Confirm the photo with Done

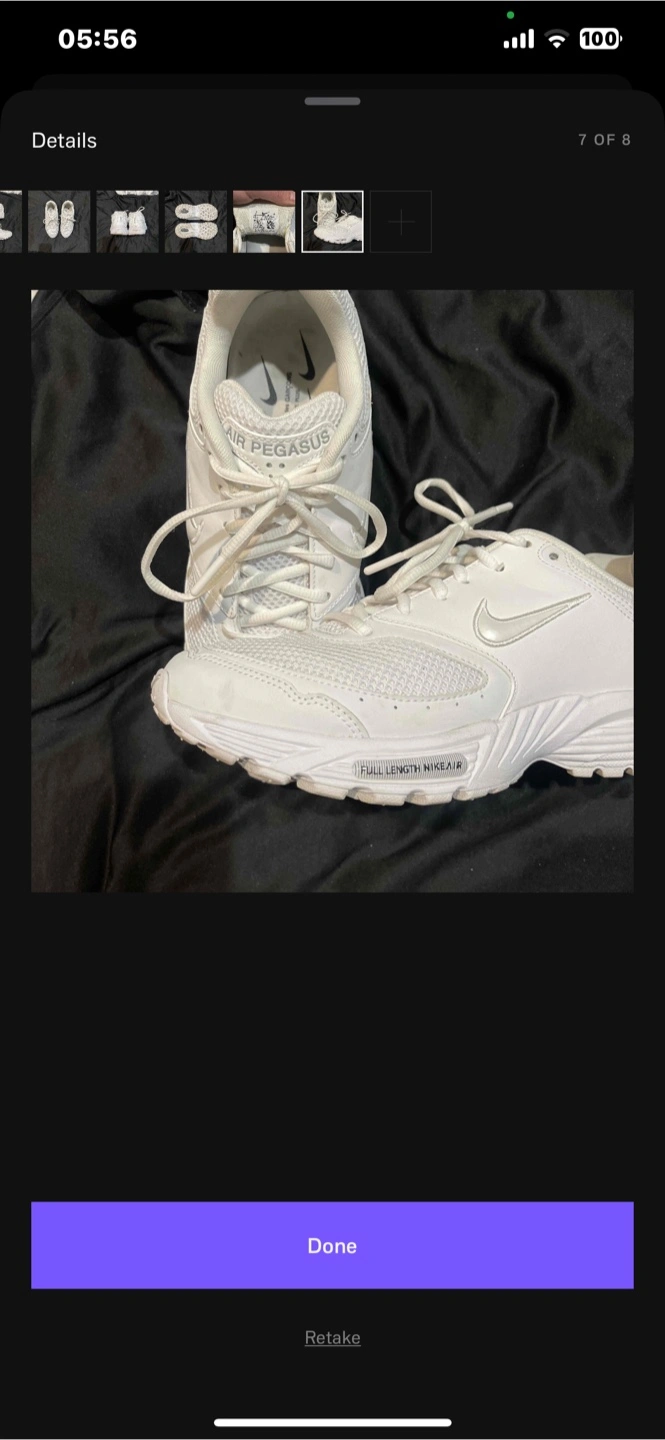pyautogui.click(x=332, y=1245)
